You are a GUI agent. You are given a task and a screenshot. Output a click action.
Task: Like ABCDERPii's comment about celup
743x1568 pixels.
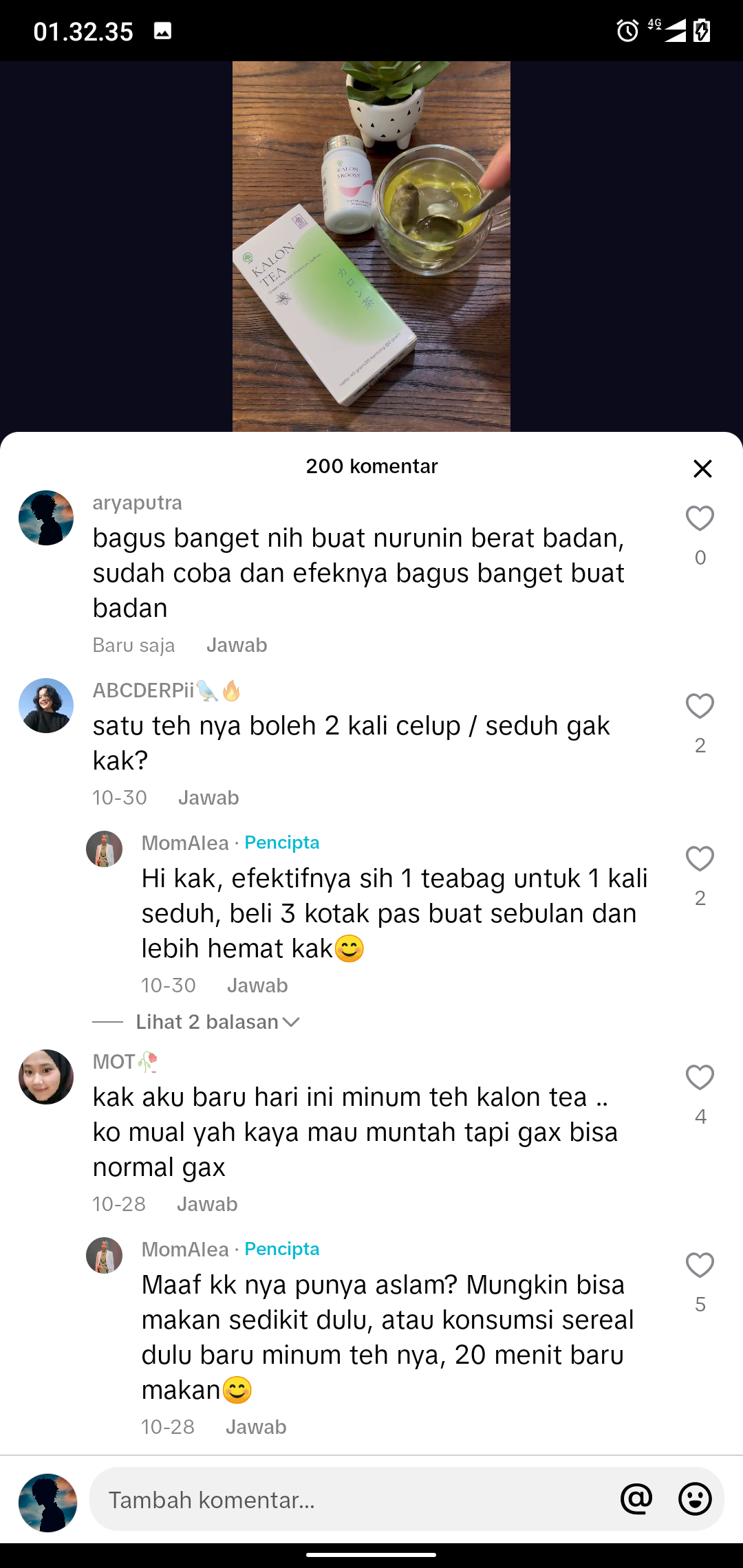tap(700, 706)
